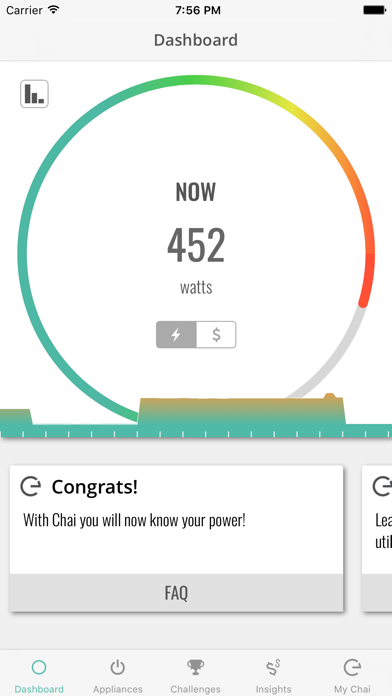Switch to the Dashboard tab
This screenshot has width=392, height=696.
point(39,676)
